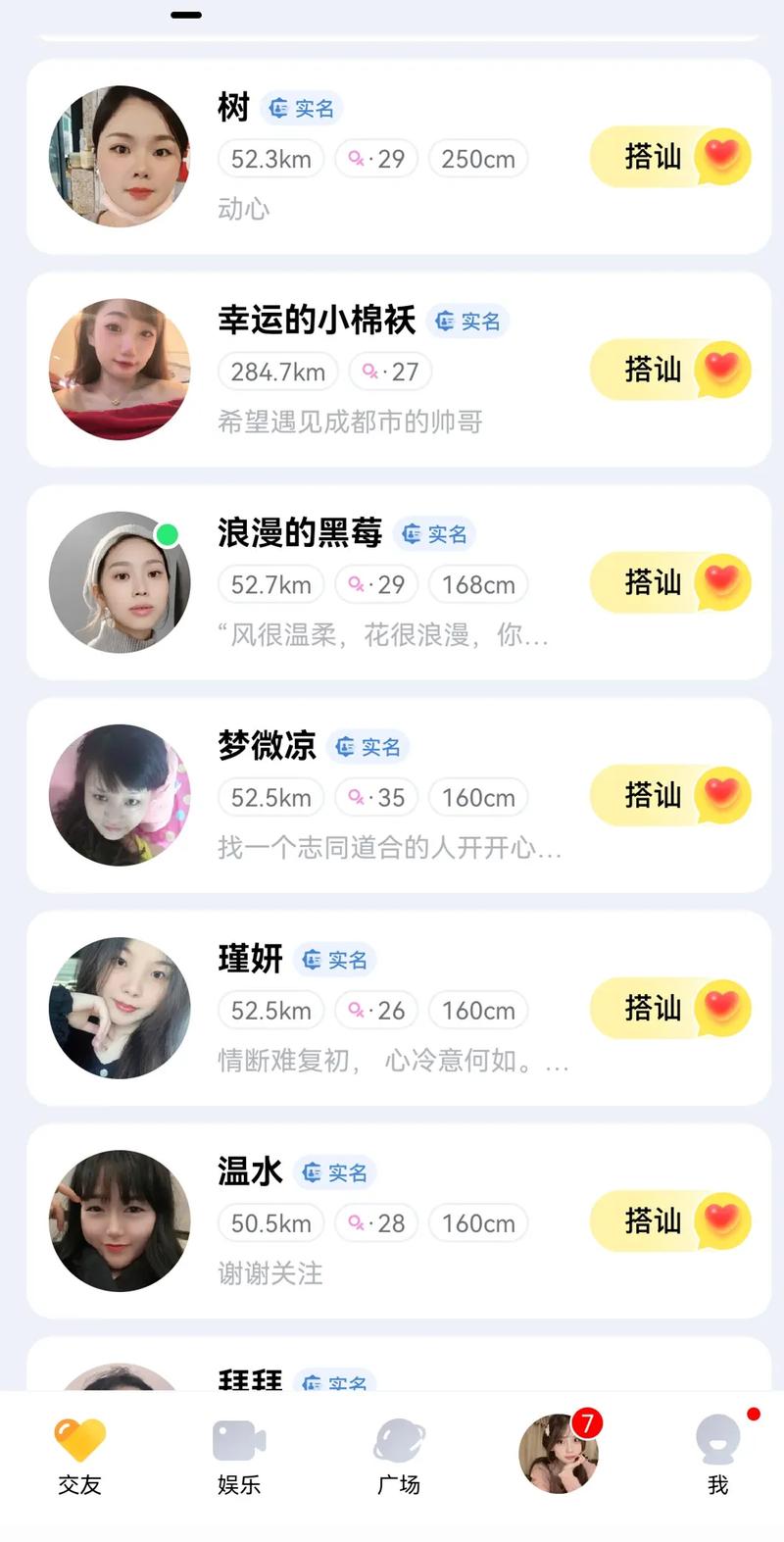Click the 52.3km distance pill for 树
784x1542 pixels.
tap(269, 158)
